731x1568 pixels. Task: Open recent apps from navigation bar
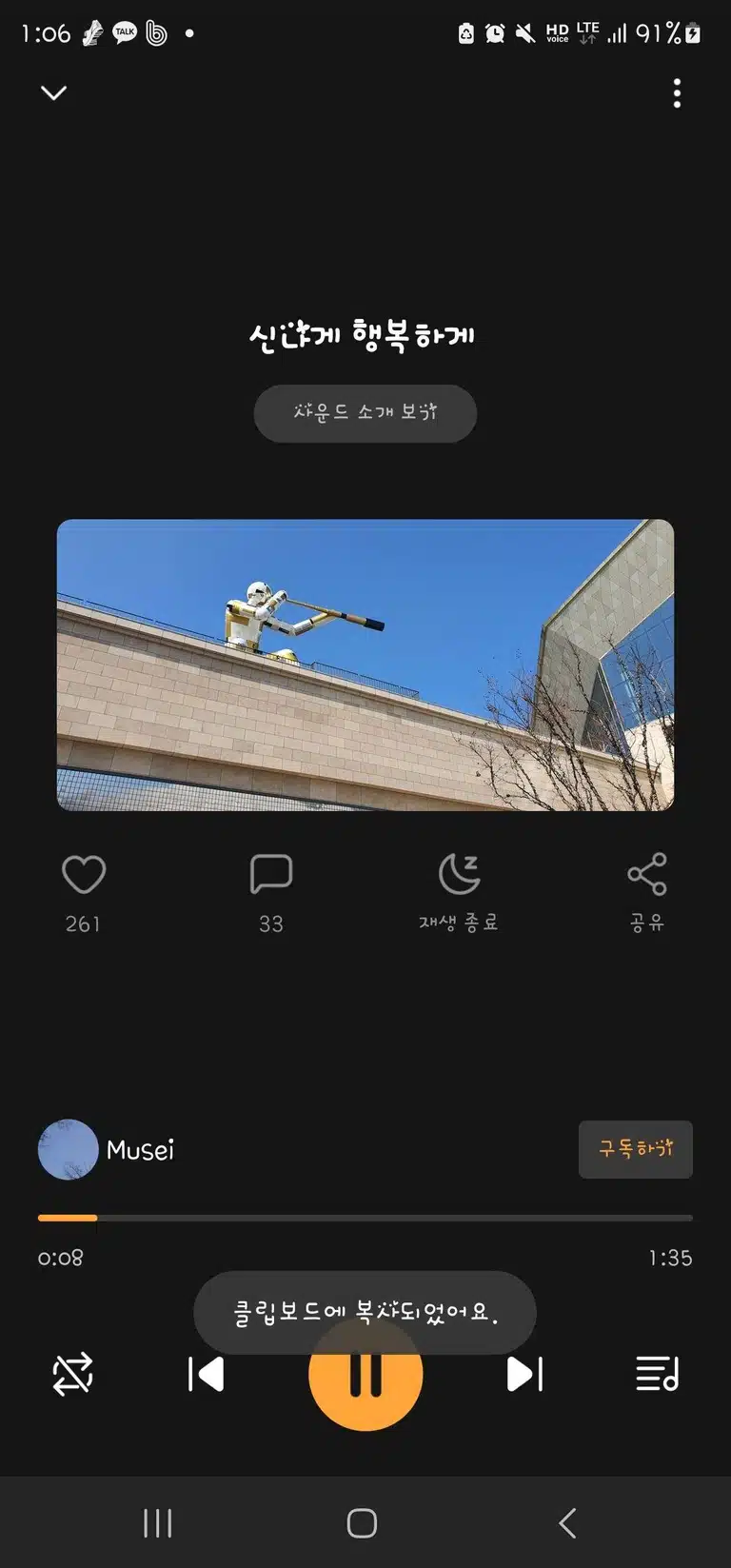pyautogui.click(x=158, y=1523)
